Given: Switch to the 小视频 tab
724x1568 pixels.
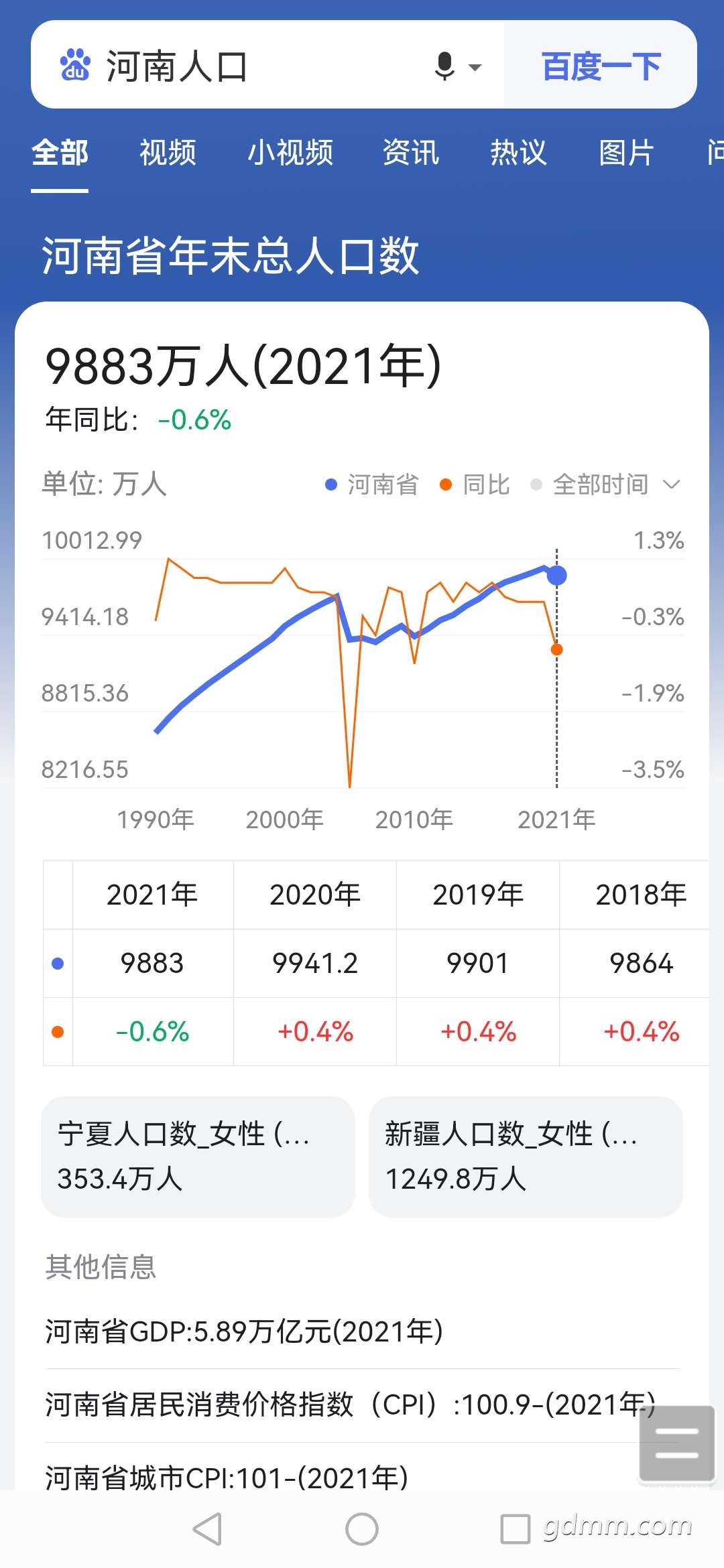Looking at the screenshot, I should point(290,153).
